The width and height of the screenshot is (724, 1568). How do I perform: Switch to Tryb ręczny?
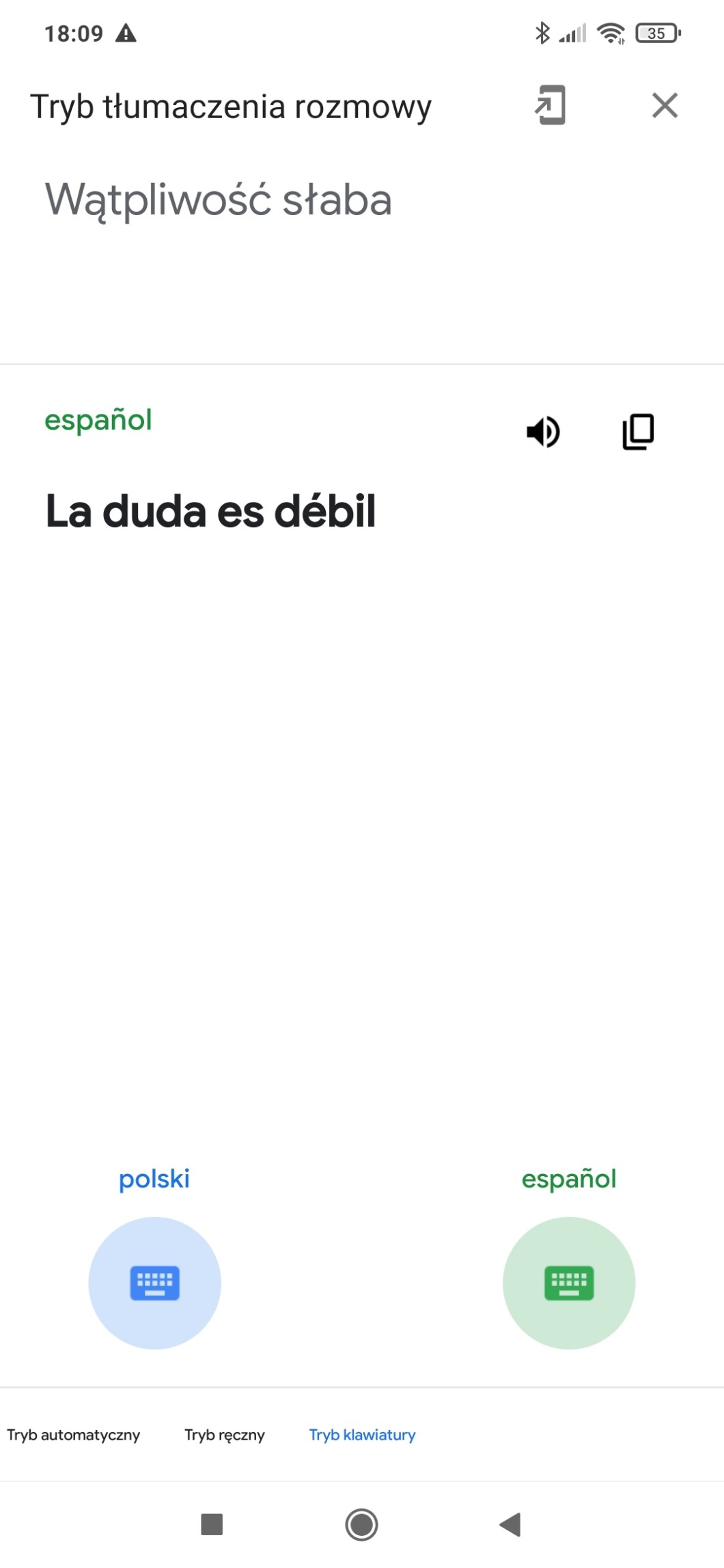pos(224,1435)
